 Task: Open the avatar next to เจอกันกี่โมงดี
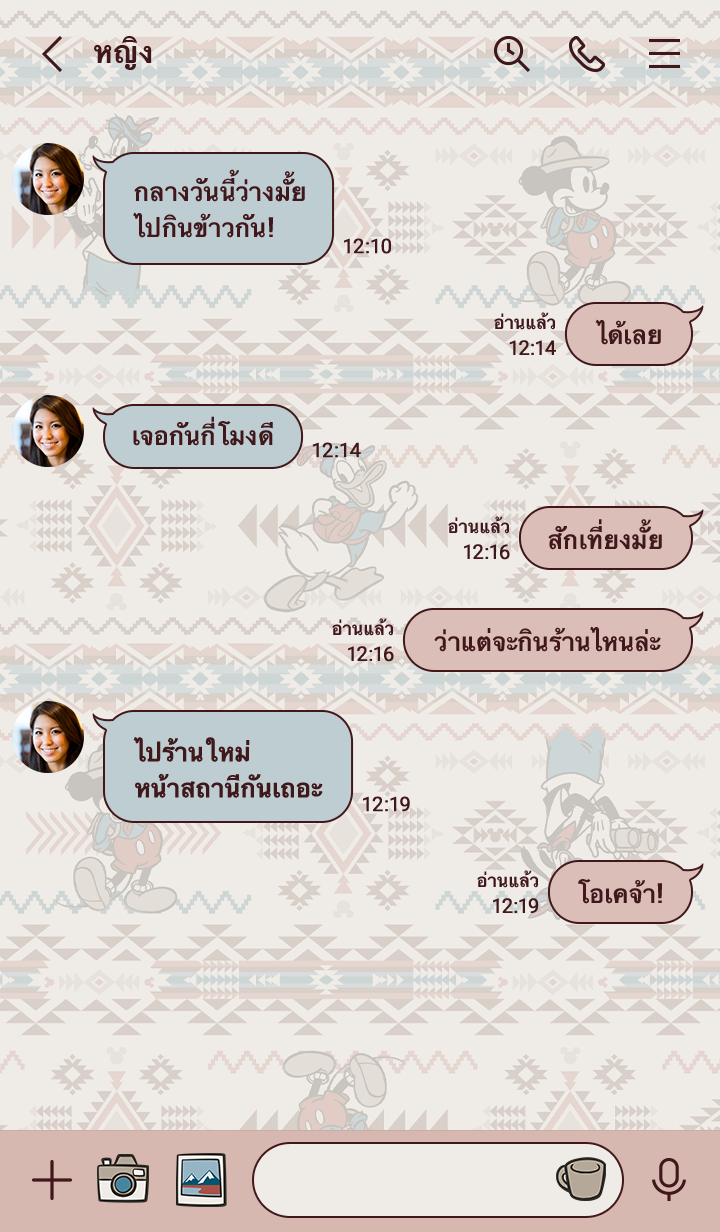click(48, 431)
